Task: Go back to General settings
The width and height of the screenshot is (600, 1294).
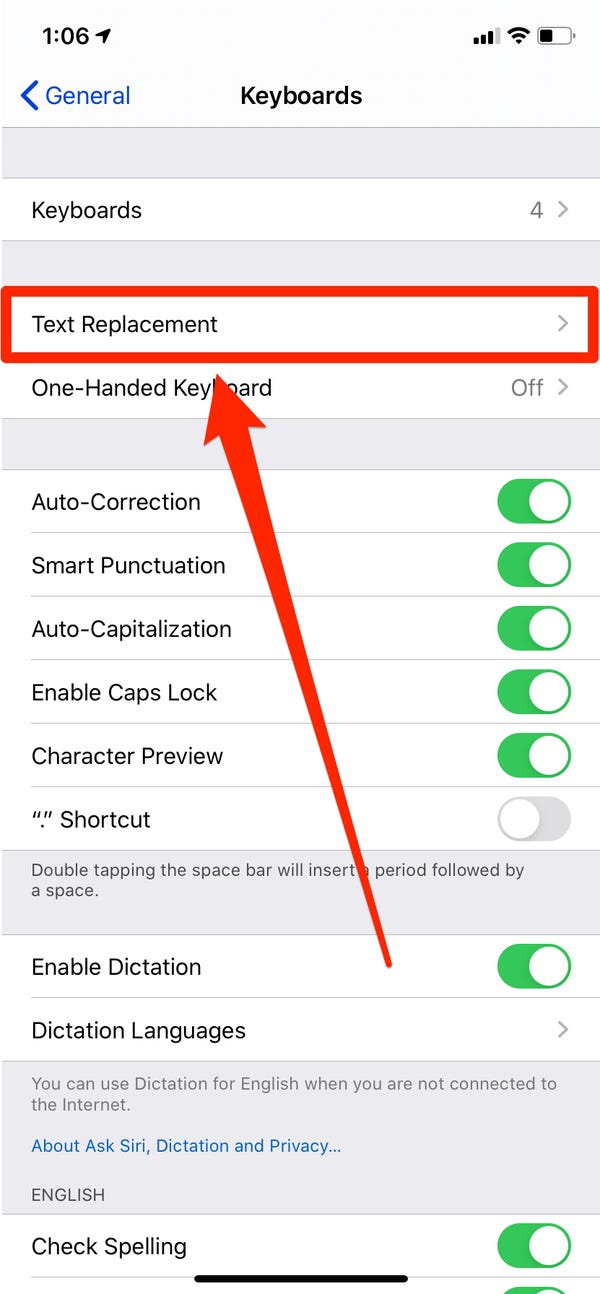Action: tap(76, 96)
